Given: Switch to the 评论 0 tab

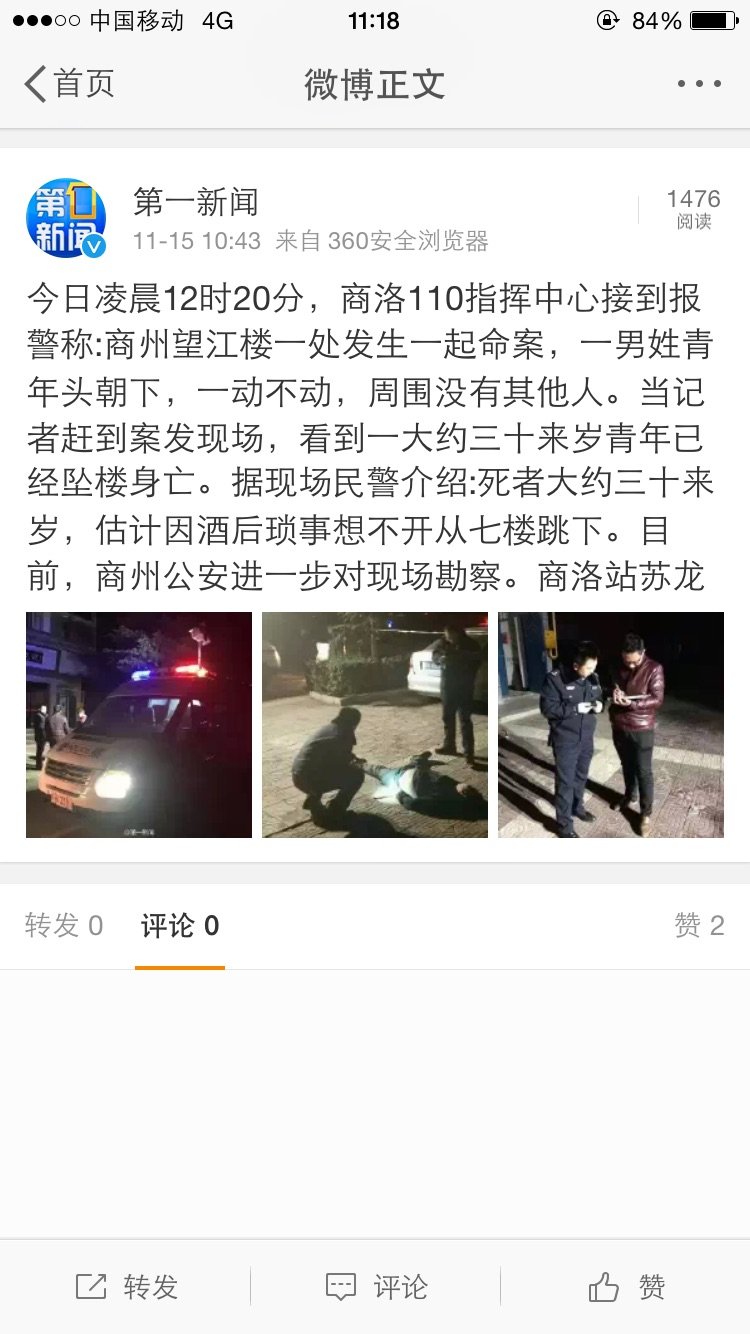Looking at the screenshot, I should point(180,926).
